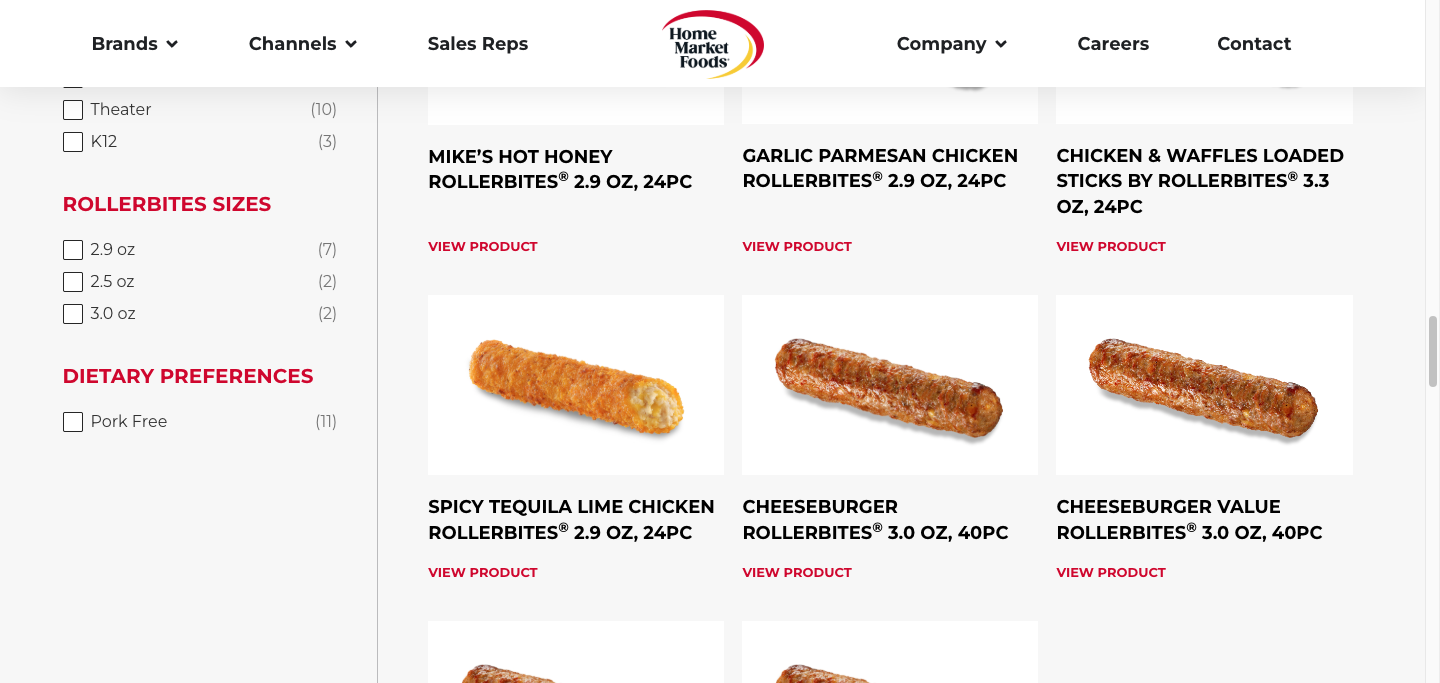Expand the Channels dropdown menu
Screen dimensions: 1440x683
pos(302,44)
